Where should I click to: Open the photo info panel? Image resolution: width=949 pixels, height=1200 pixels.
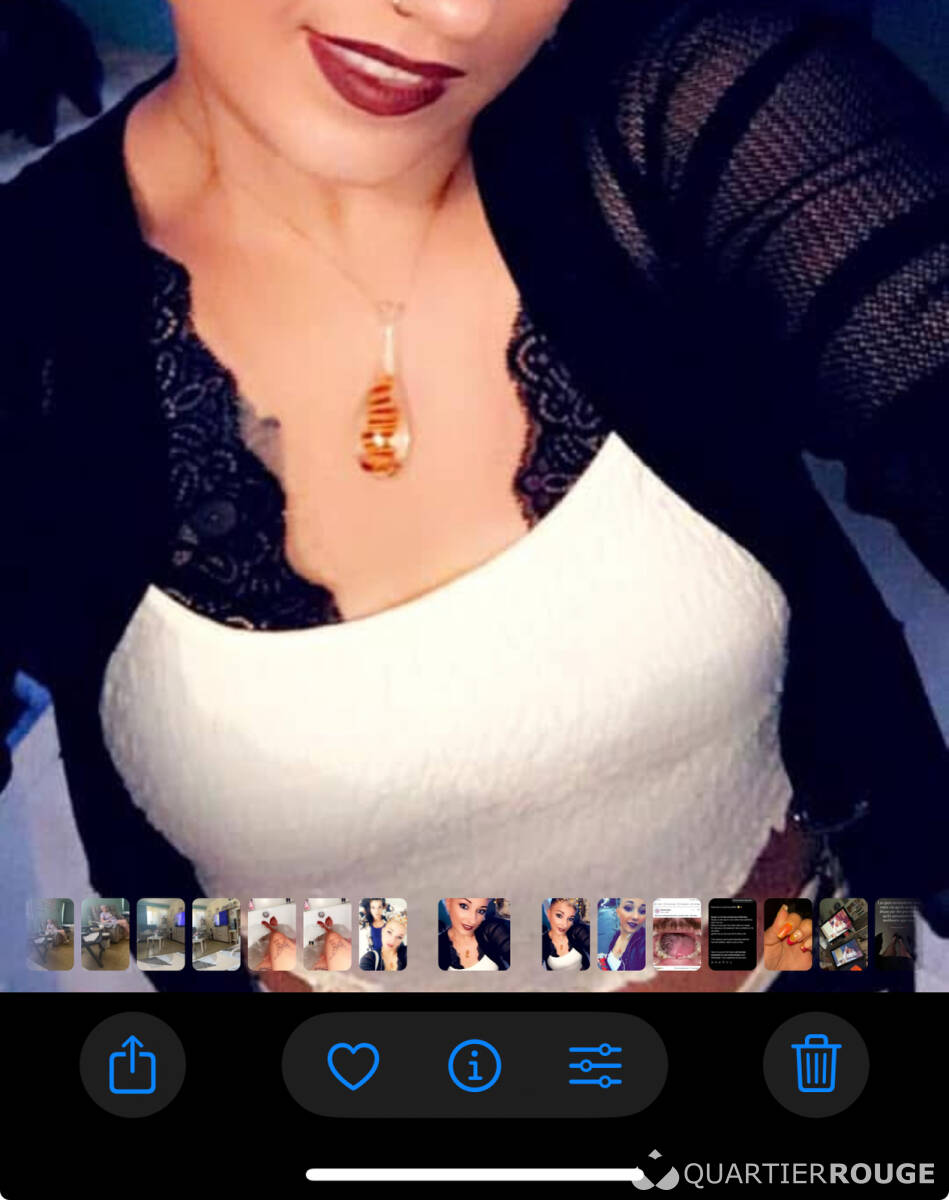tap(474, 1065)
